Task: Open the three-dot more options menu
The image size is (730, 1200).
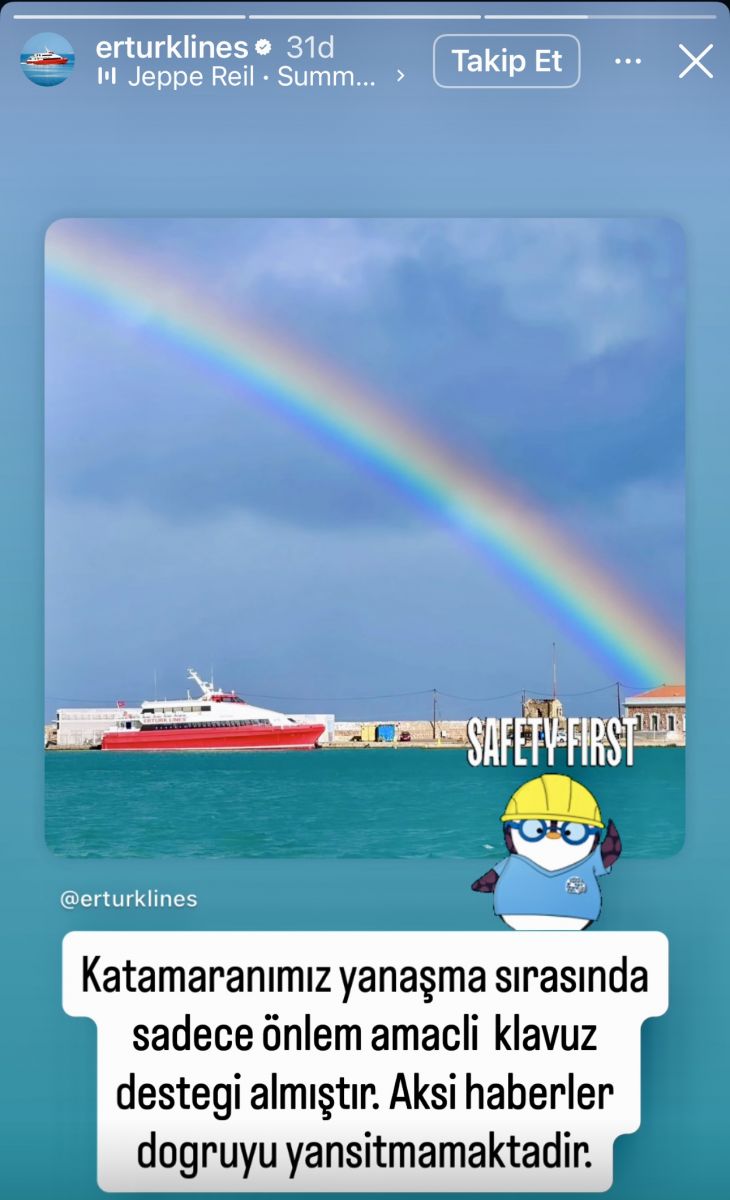Action: pos(628,61)
